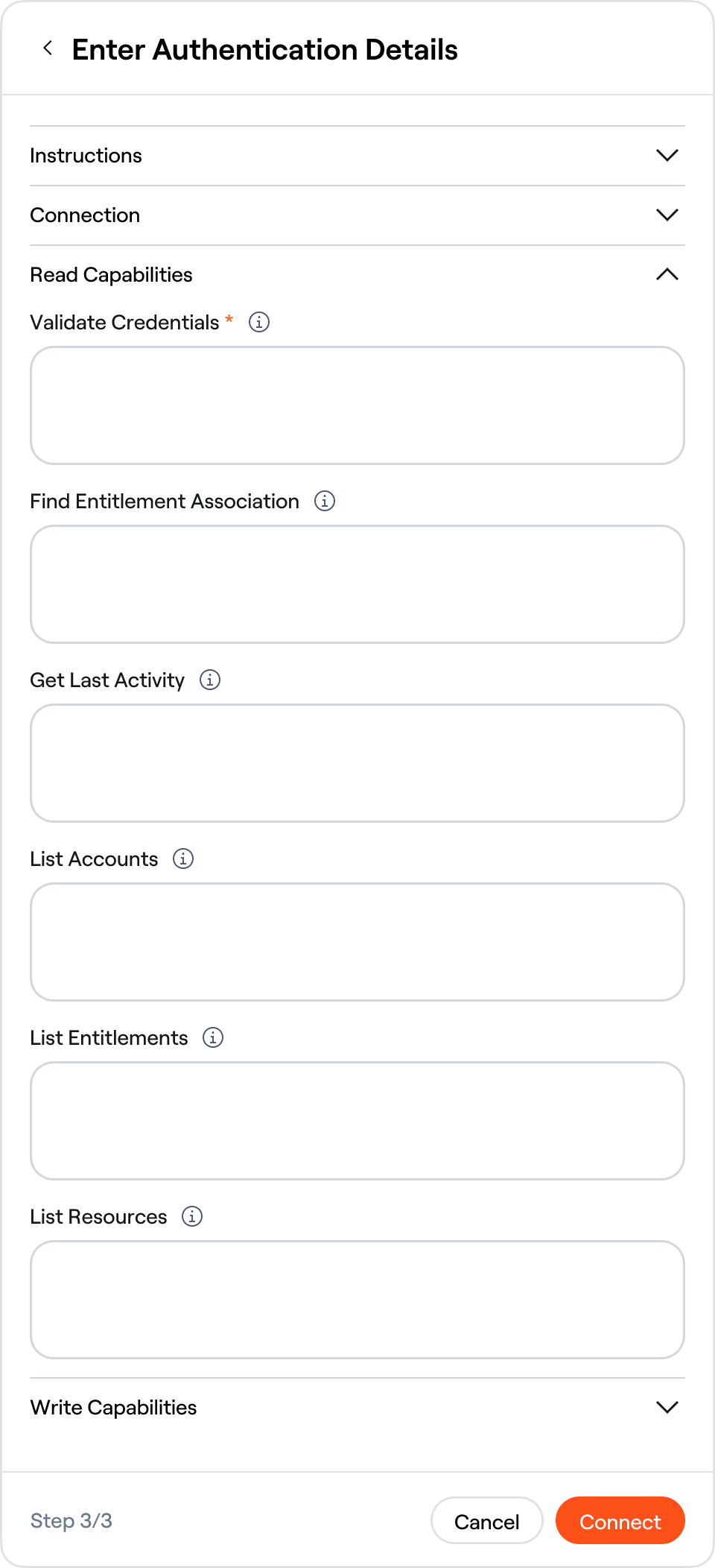Open the Get Last Activity info tooltip
This screenshot has width=715, height=1568.
(x=210, y=680)
